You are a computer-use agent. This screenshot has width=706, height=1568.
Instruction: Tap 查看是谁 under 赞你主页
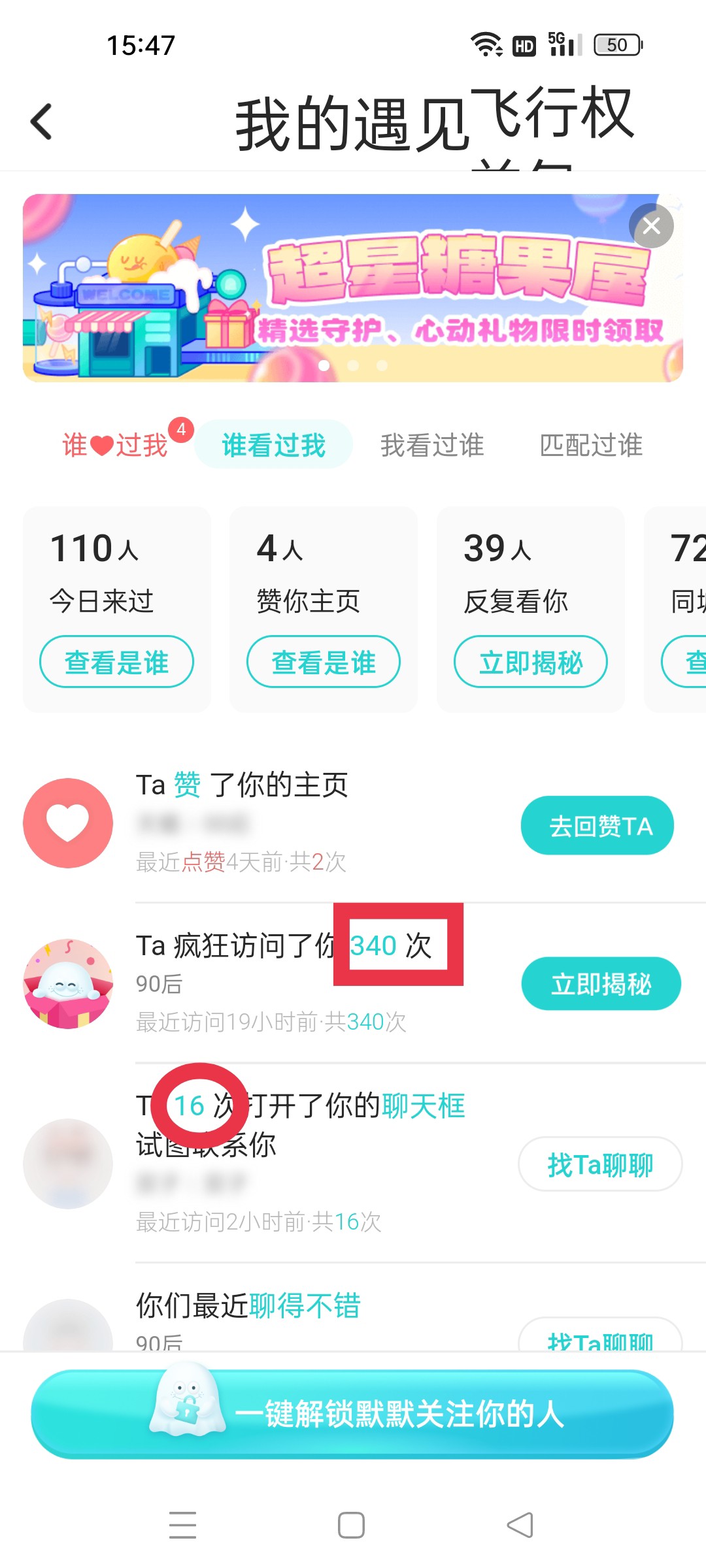324,662
